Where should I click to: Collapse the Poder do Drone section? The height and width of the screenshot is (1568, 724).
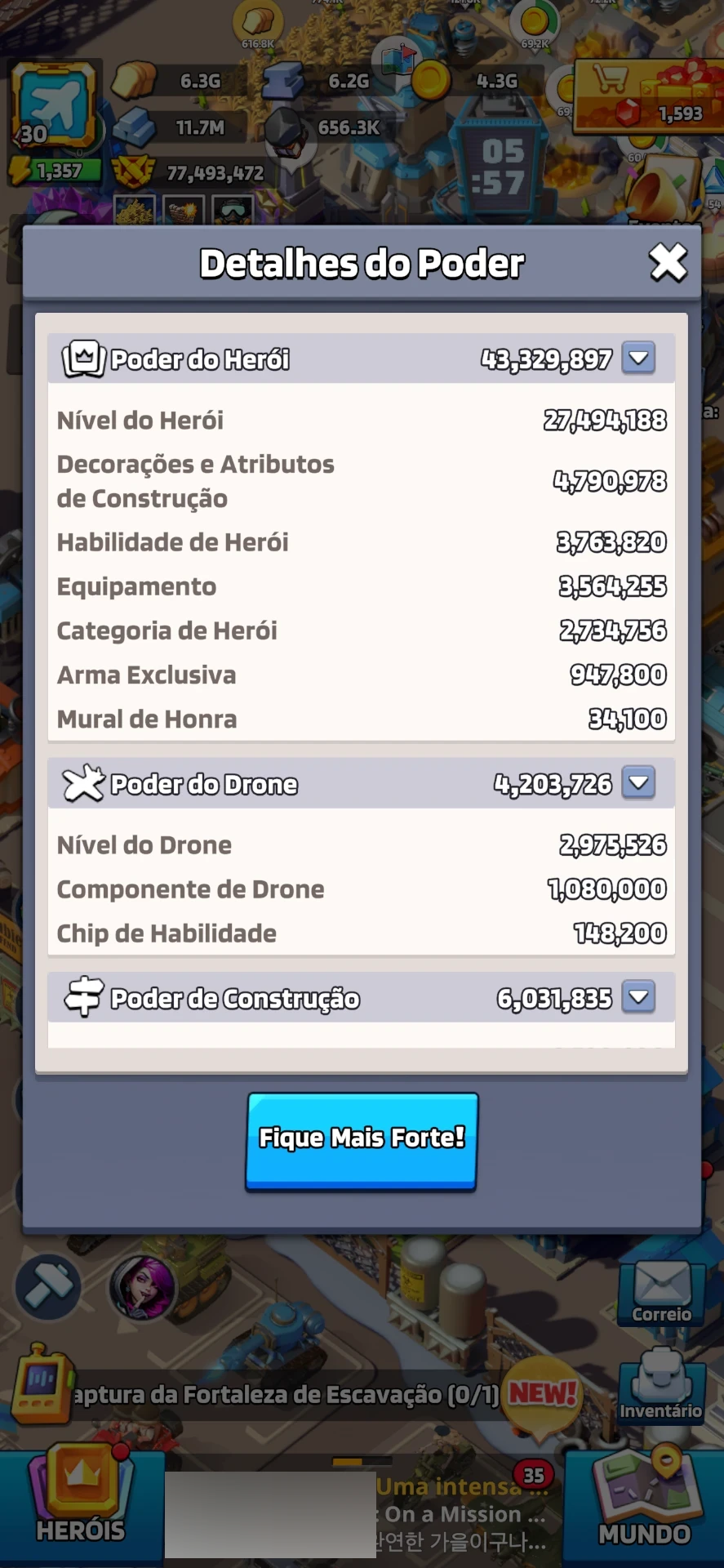pyautogui.click(x=638, y=782)
